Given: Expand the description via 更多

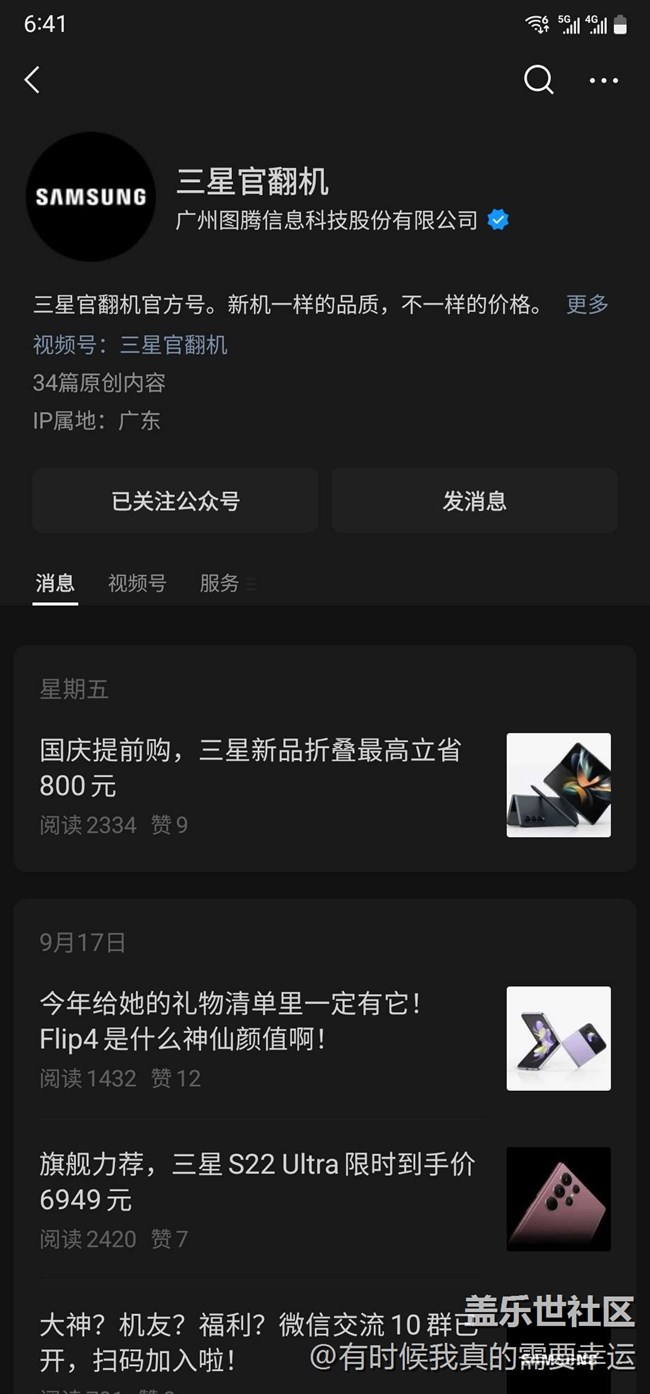Looking at the screenshot, I should coord(587,304).
